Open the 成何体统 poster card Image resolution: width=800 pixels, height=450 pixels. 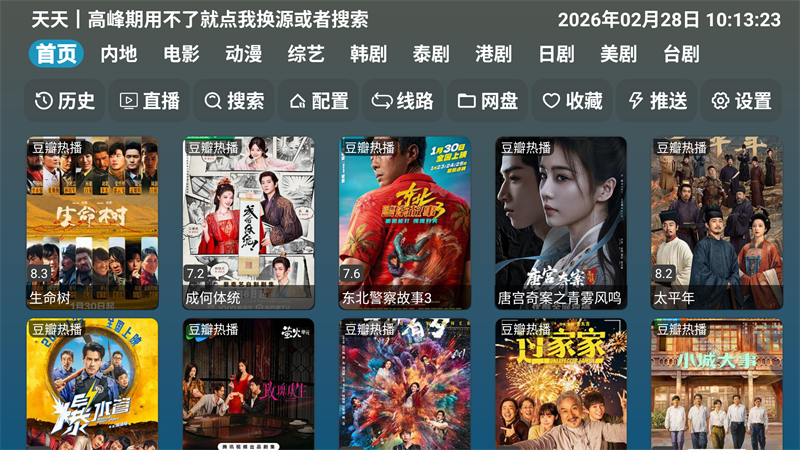coord(248,222)
